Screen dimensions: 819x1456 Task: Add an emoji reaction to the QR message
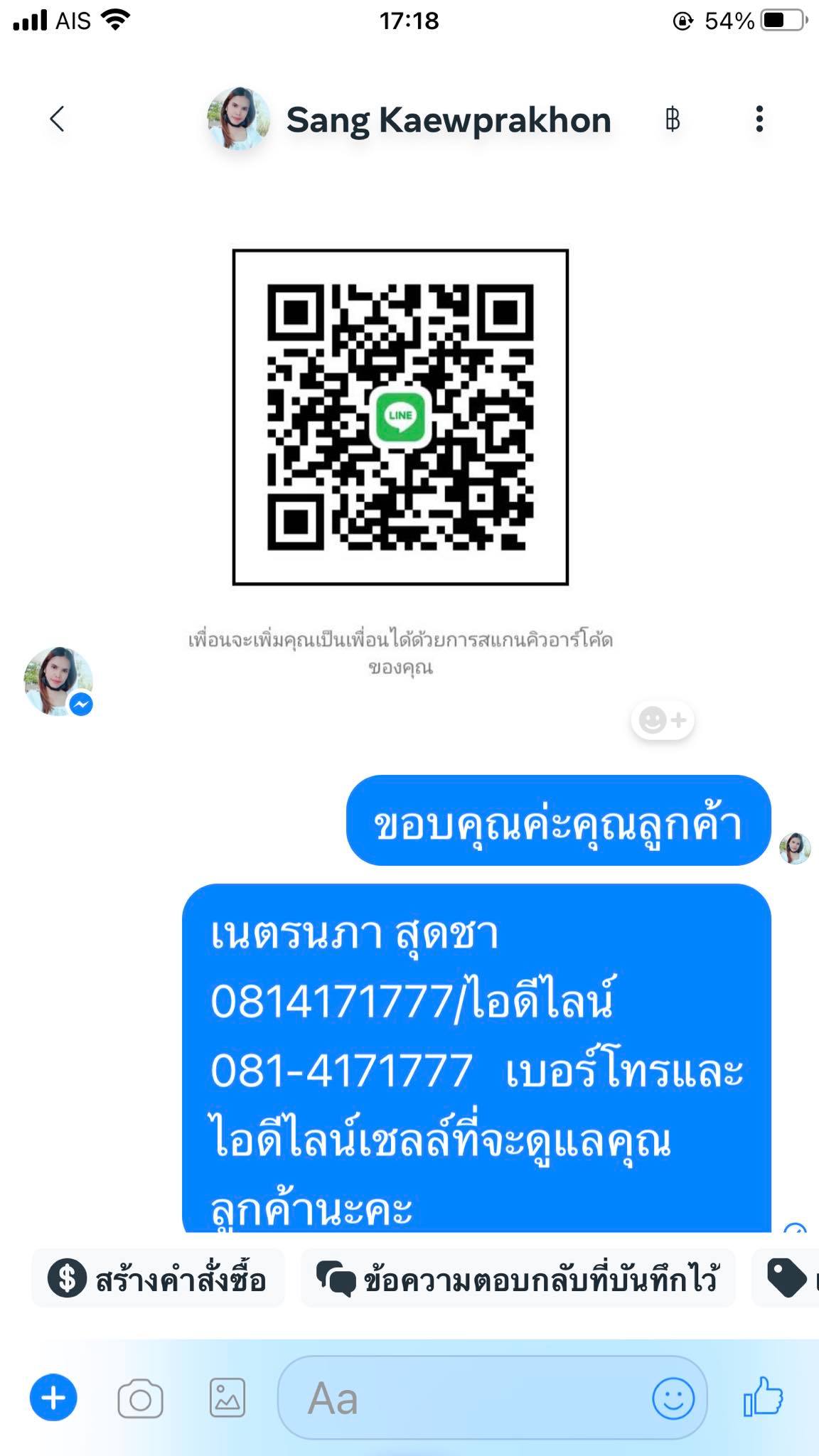[x=662, y=720]
